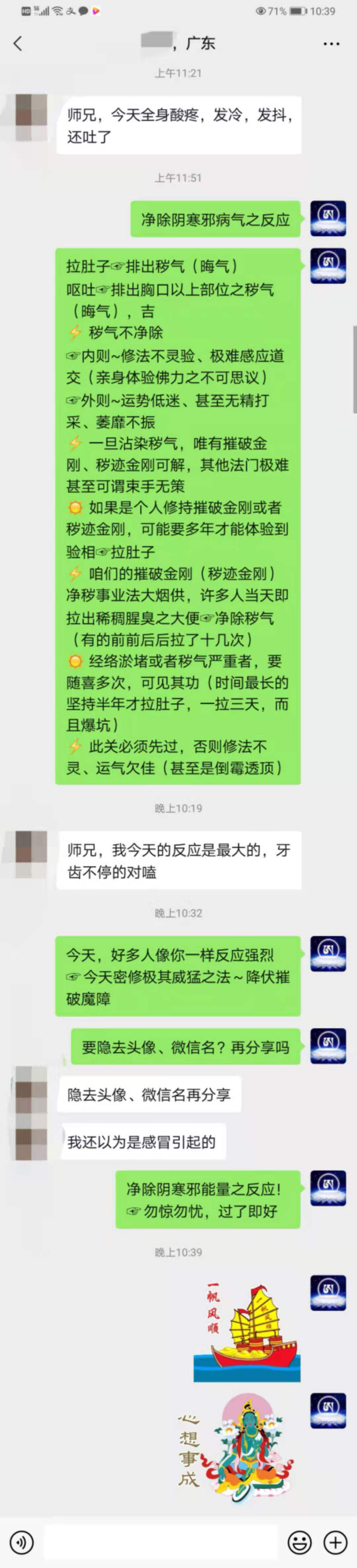
Task: Go back from the chat
Action: pyautogui.click(x=18, y=43)
